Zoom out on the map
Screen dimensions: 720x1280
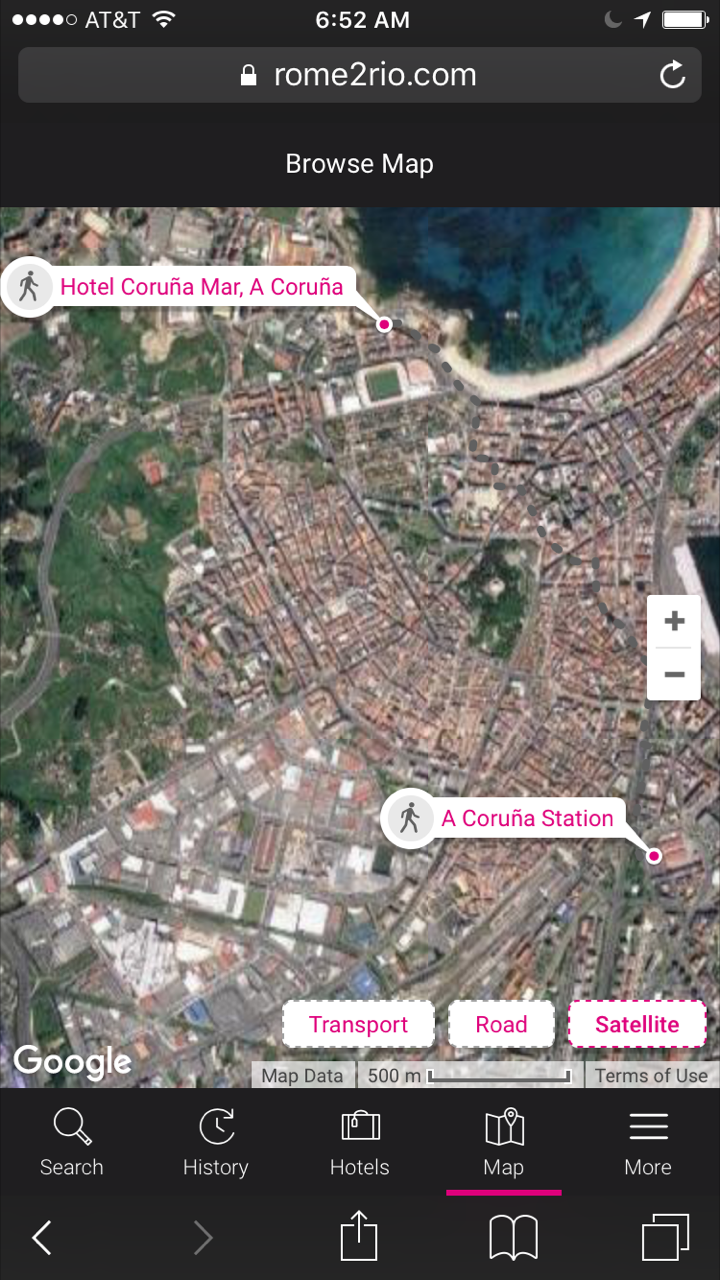[x=674, y=675]
